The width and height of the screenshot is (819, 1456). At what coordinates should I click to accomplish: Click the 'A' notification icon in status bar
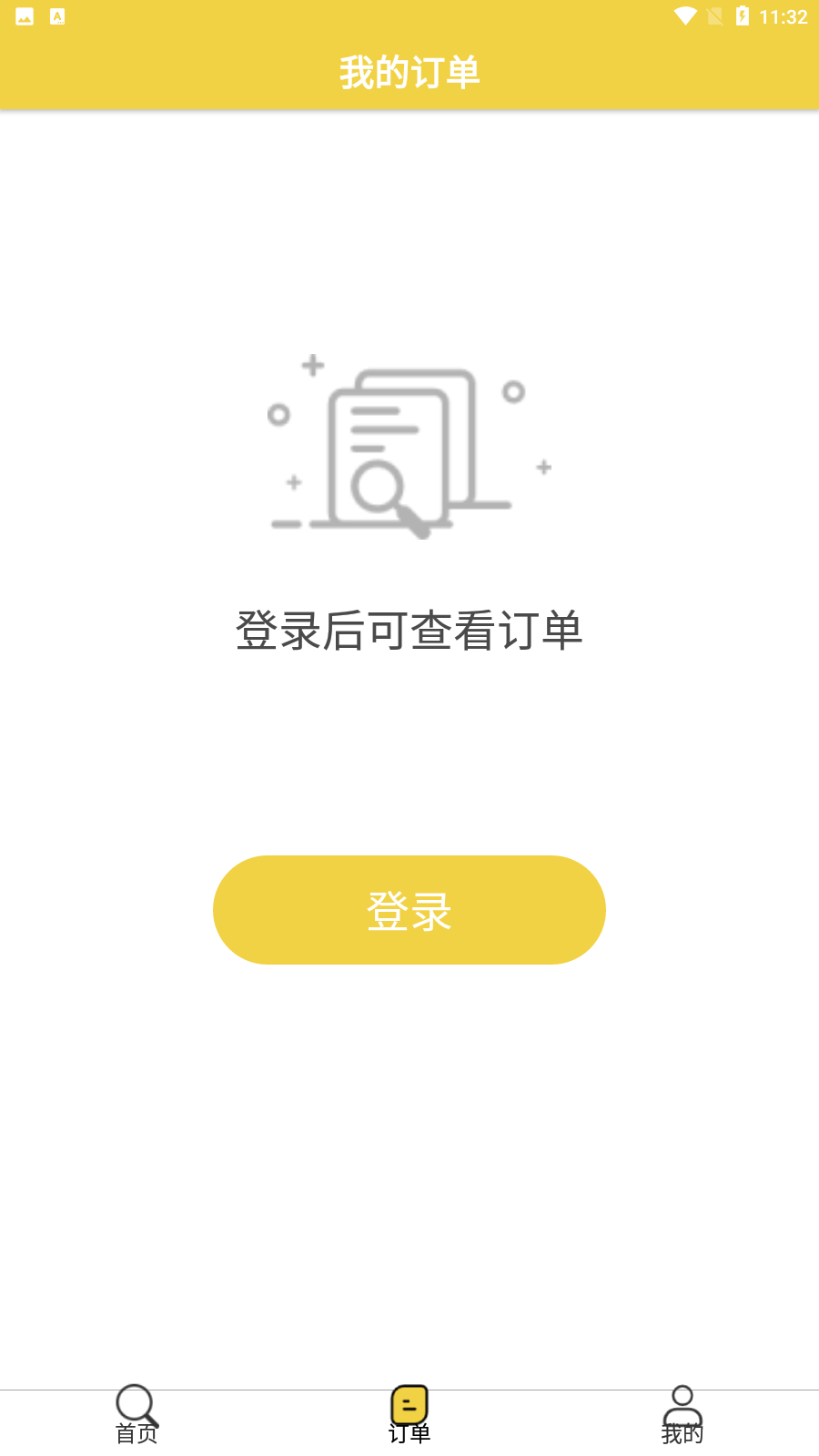56,15
